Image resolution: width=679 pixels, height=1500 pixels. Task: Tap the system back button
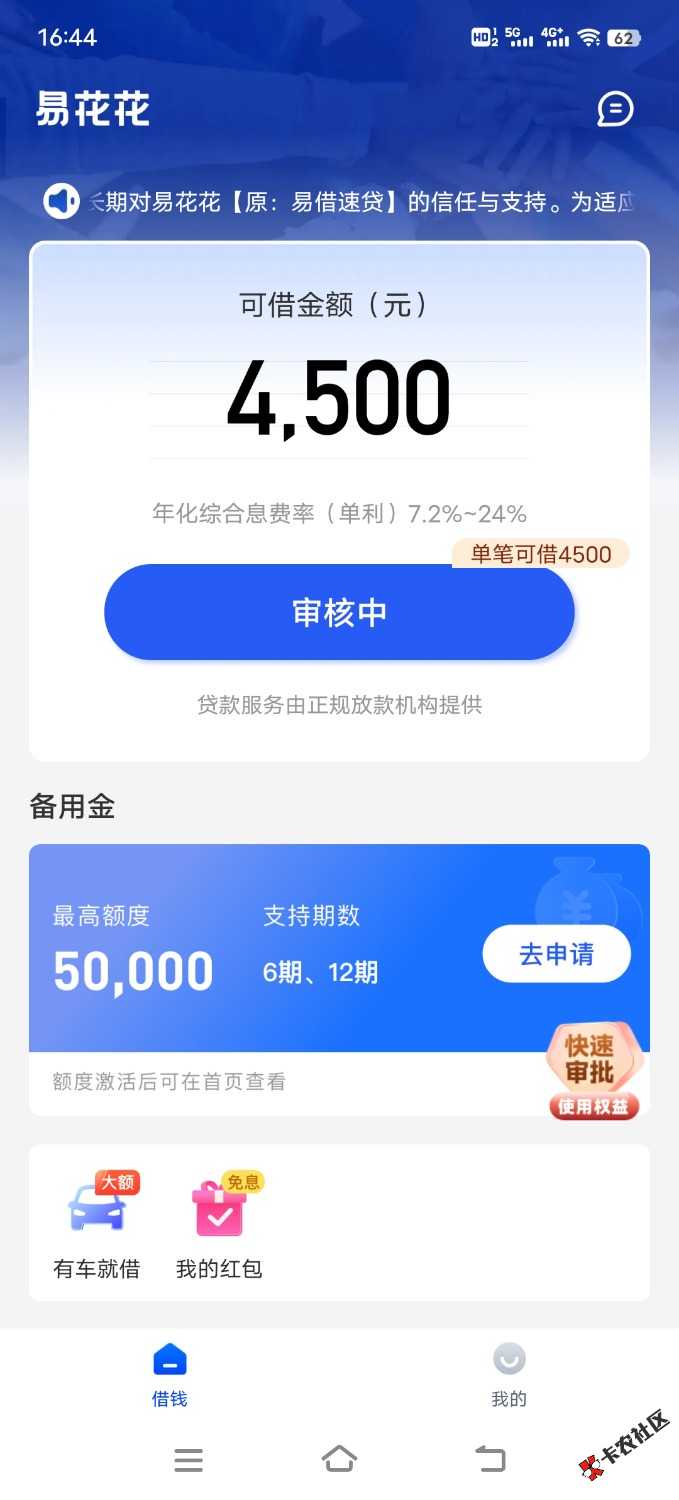click(490, 1459)
